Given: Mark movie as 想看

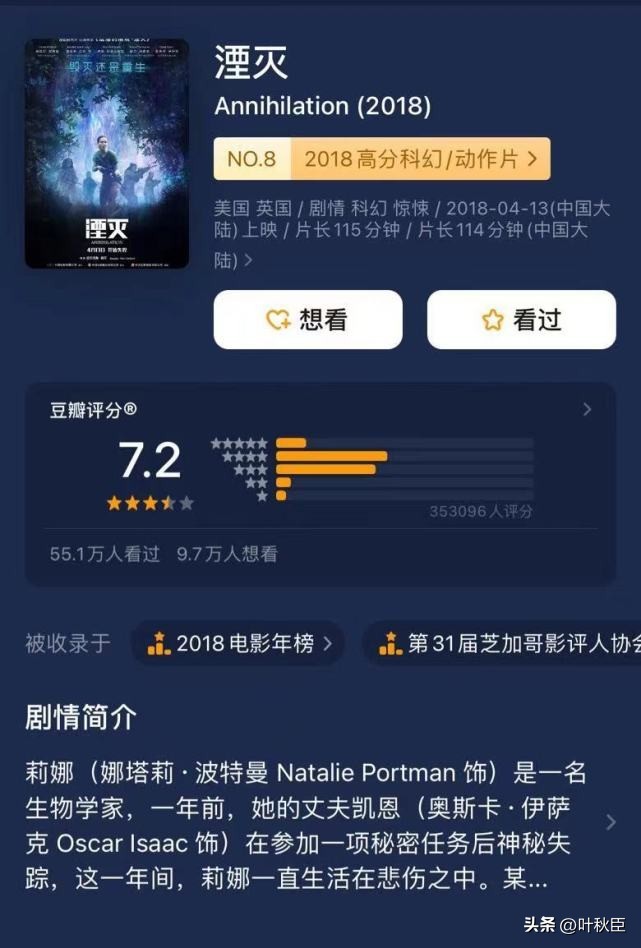Looking at the screenshot, I should [x=308, y=320].
